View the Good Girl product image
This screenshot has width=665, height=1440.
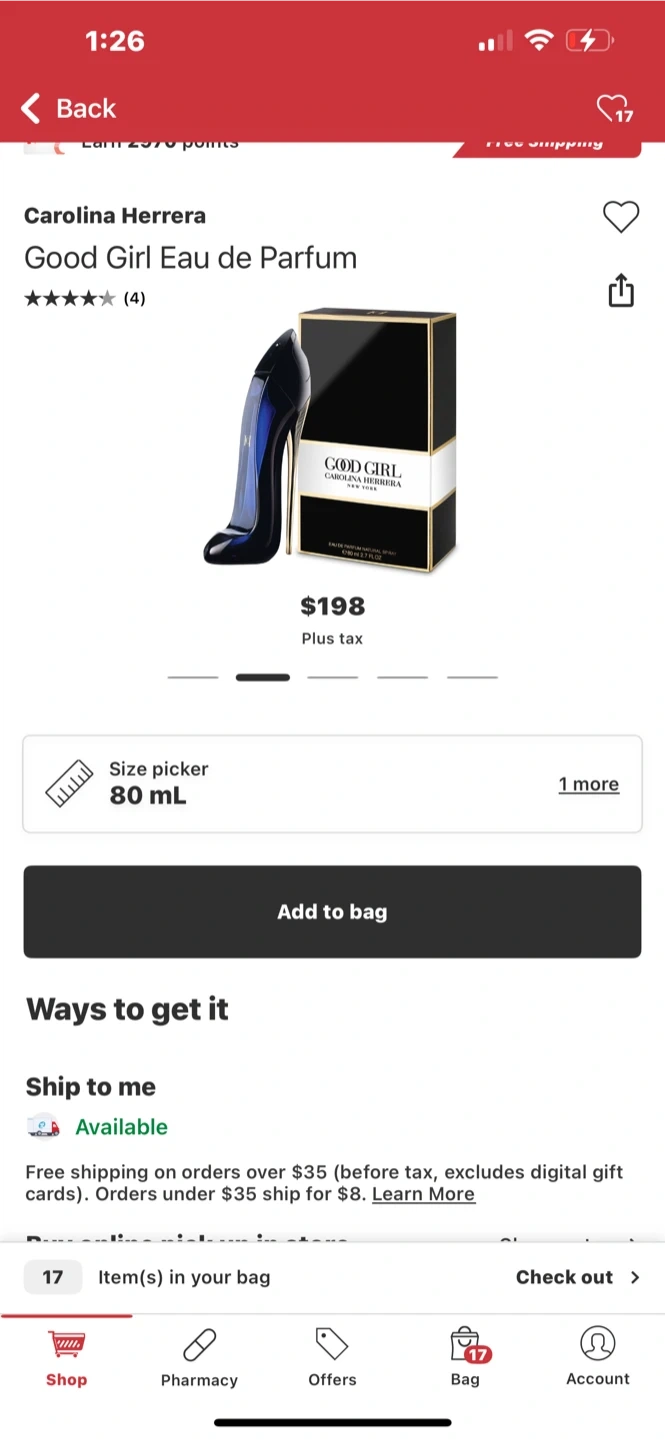pos(332,440)
